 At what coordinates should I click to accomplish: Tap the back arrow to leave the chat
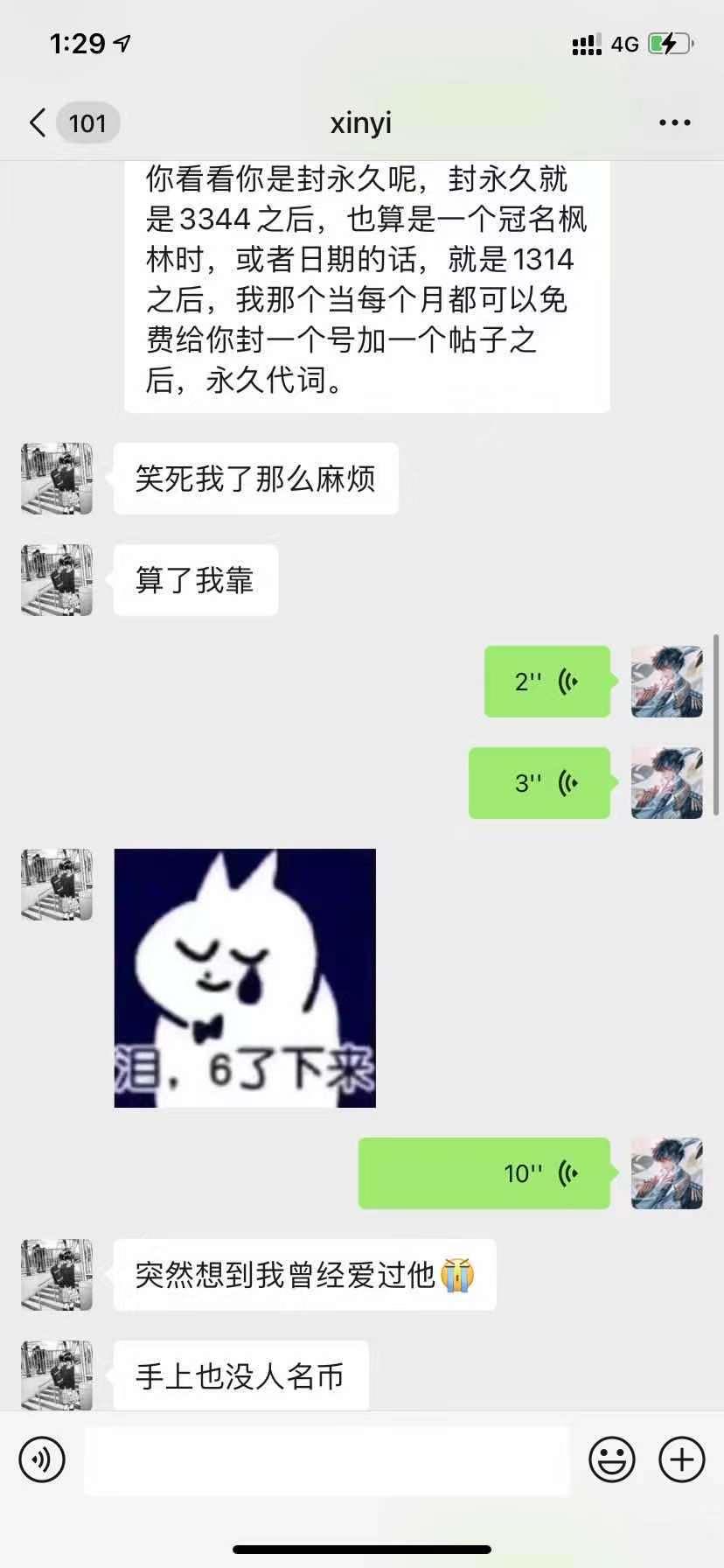point(36,122)
